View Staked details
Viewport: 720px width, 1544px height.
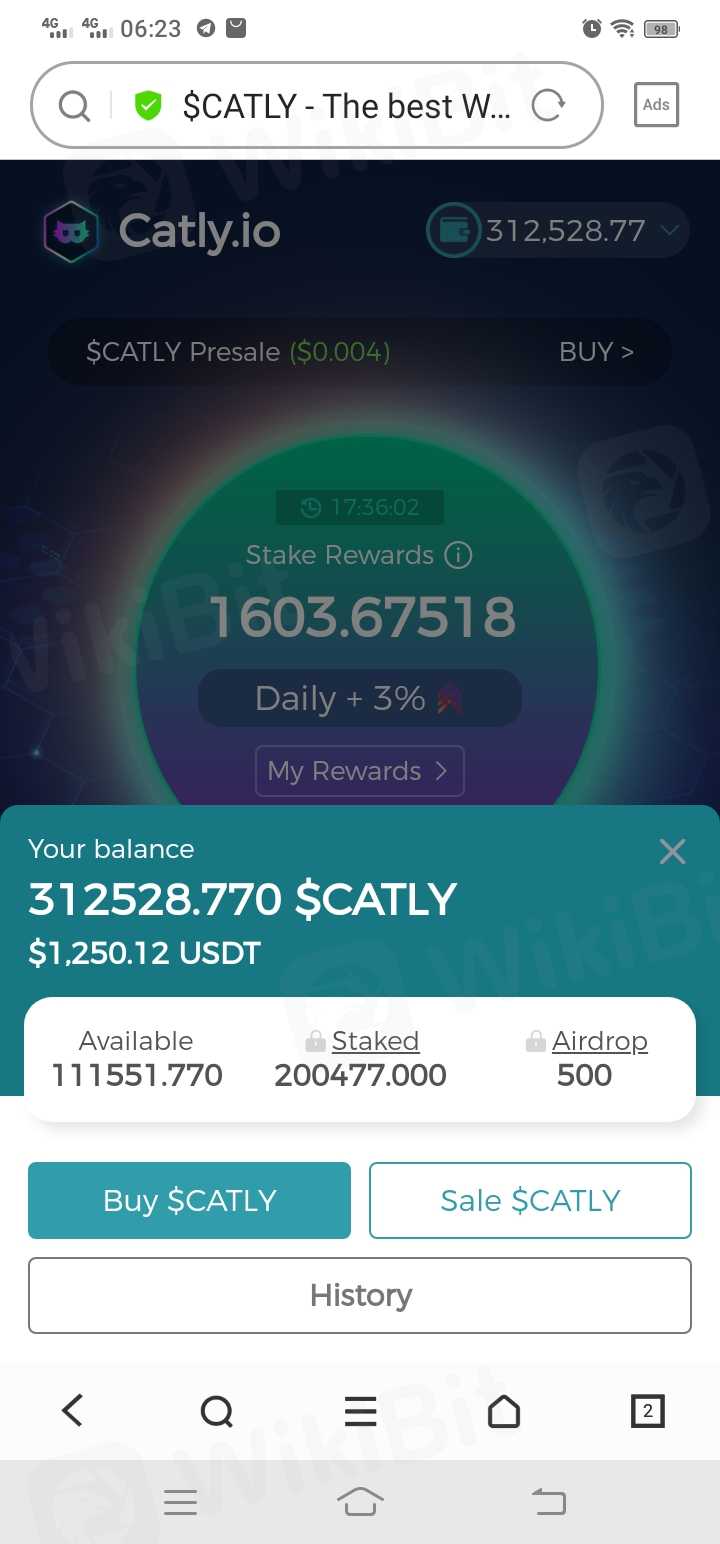(x=374, y=1041)
